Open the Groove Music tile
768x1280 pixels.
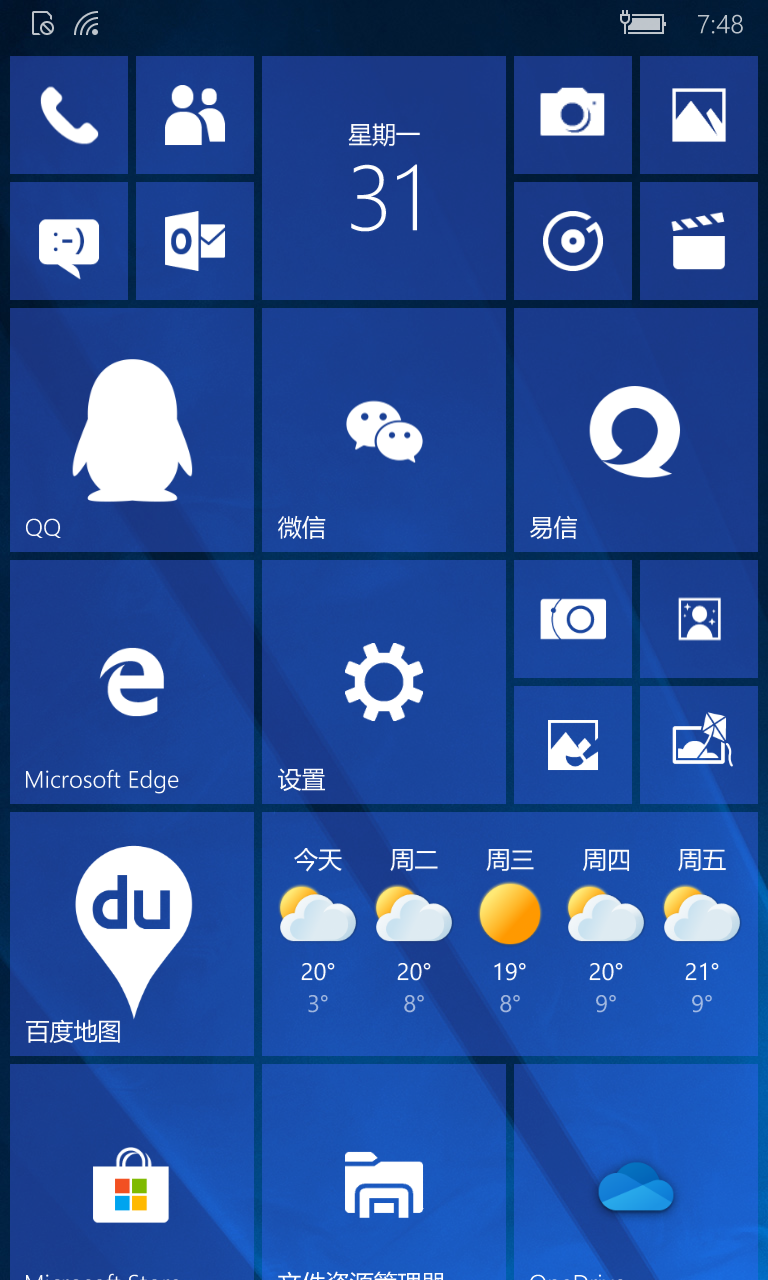[573, 241]
